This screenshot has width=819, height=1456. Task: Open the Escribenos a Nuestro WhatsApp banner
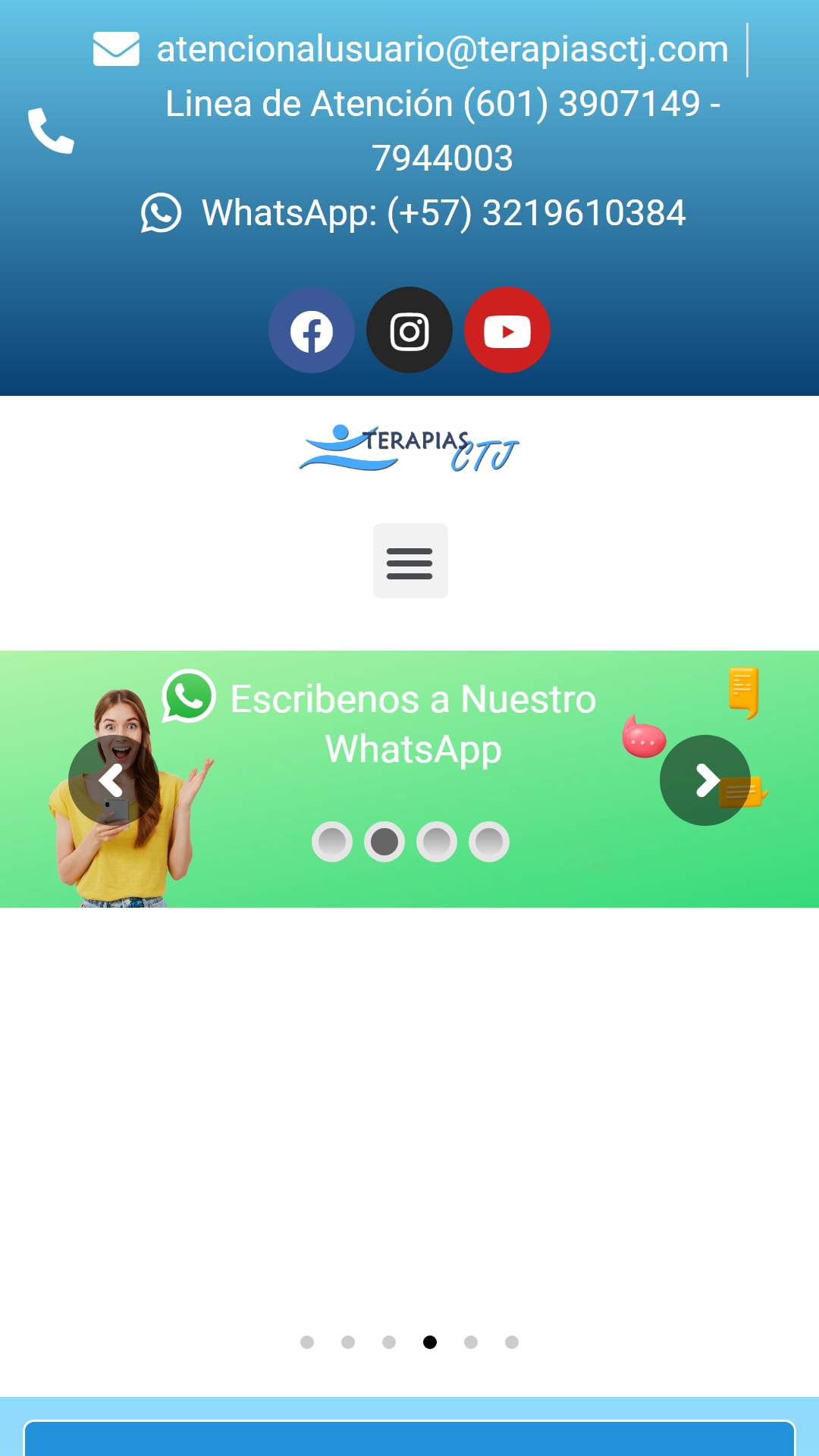tap(413, 724)
